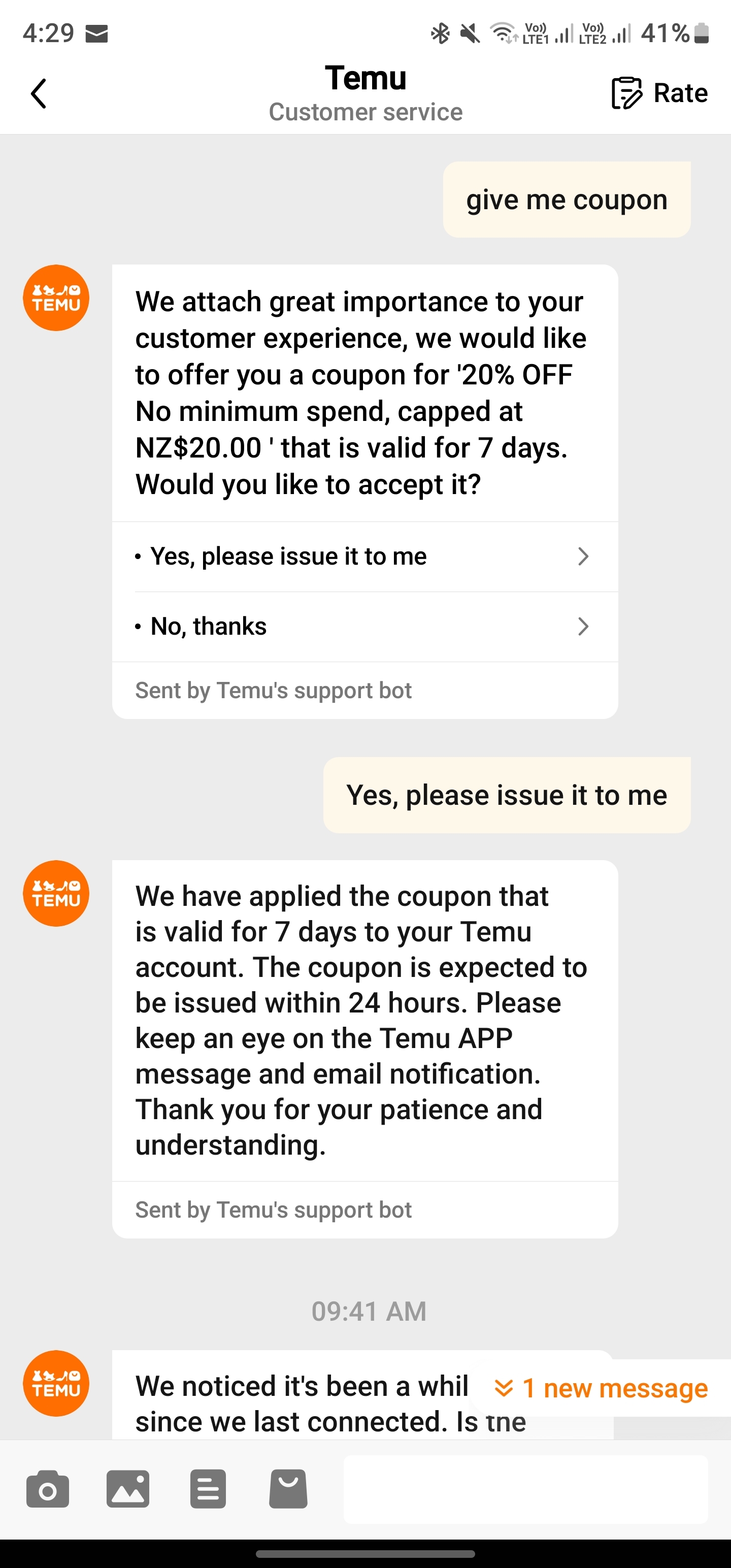Focus the message input field

click(x=526, y=1489)
